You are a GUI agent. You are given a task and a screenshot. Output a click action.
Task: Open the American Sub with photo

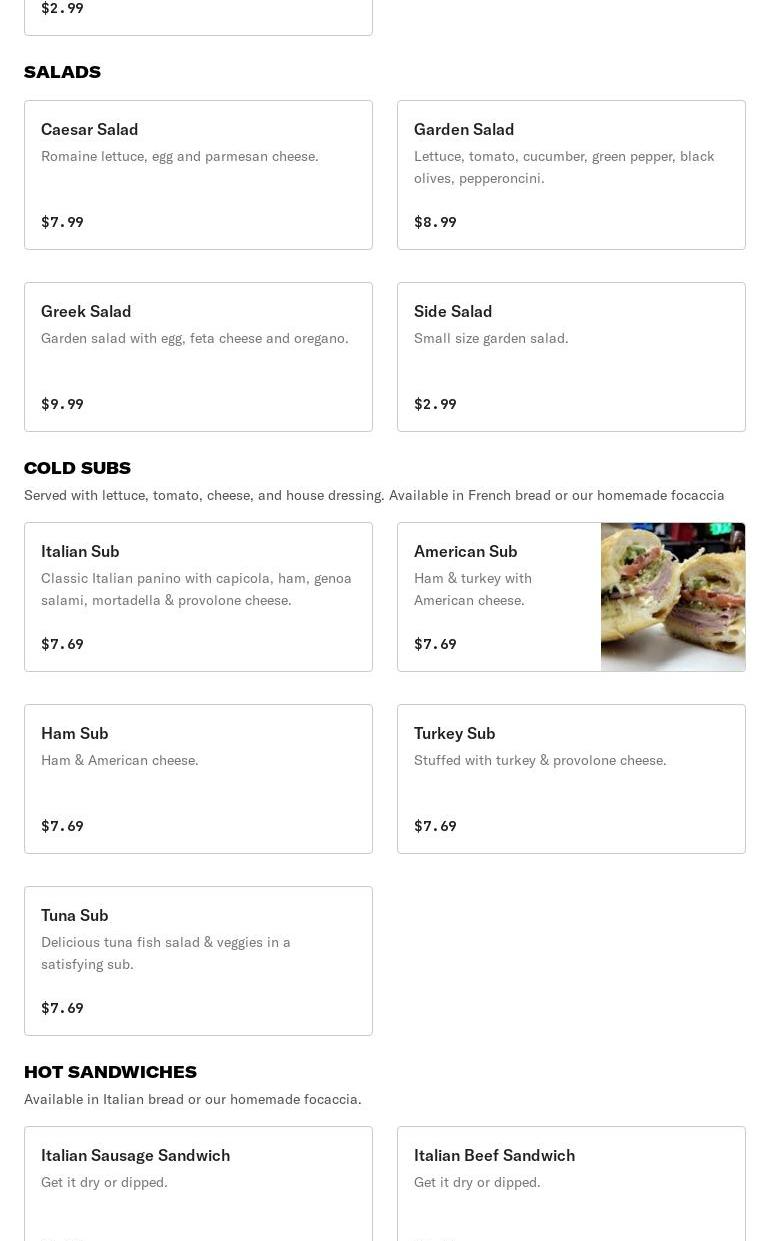(571, 597)
